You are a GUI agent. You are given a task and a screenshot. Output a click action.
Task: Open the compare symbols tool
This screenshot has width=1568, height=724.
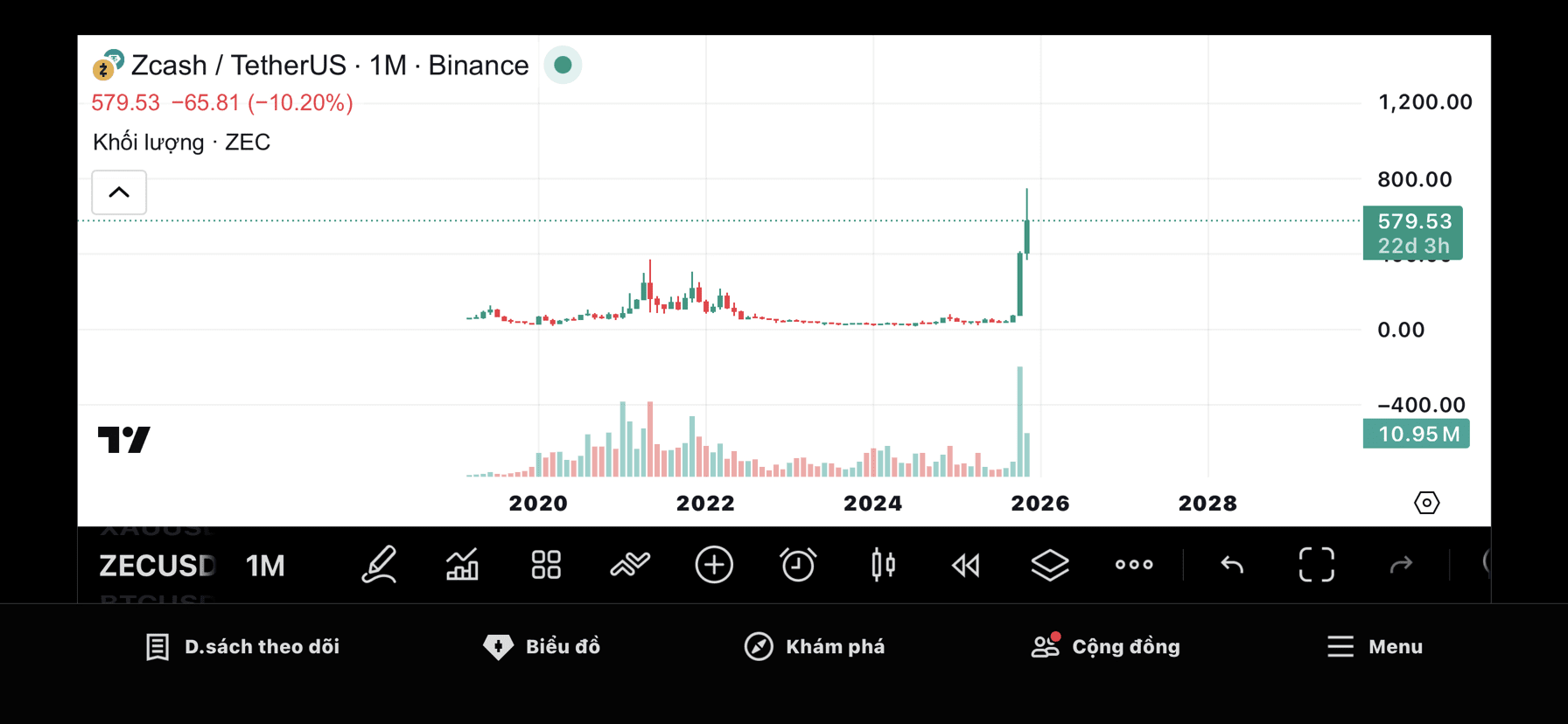[x=630, y=565]
